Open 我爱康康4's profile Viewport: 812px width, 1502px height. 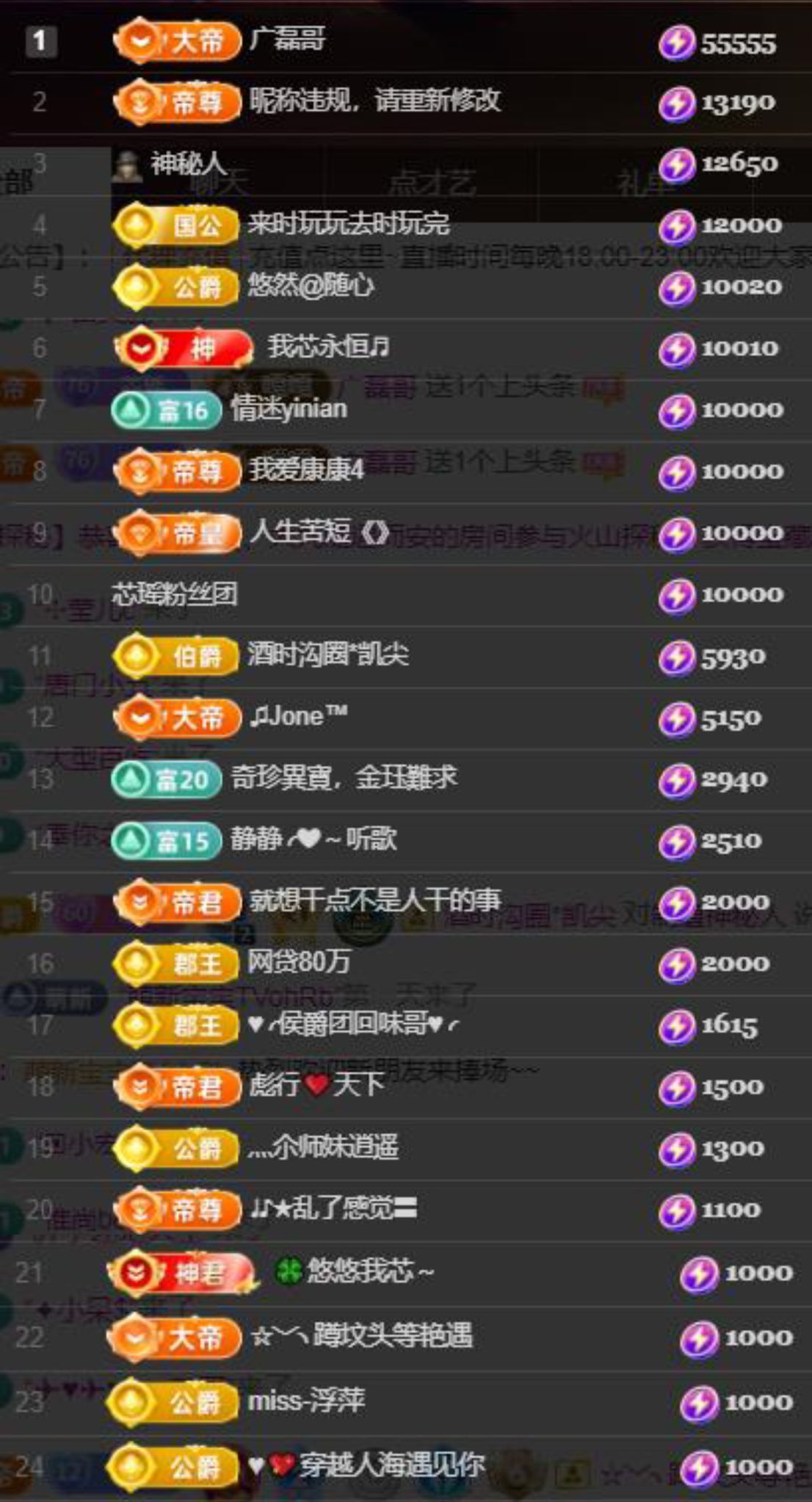click(306, 470)
